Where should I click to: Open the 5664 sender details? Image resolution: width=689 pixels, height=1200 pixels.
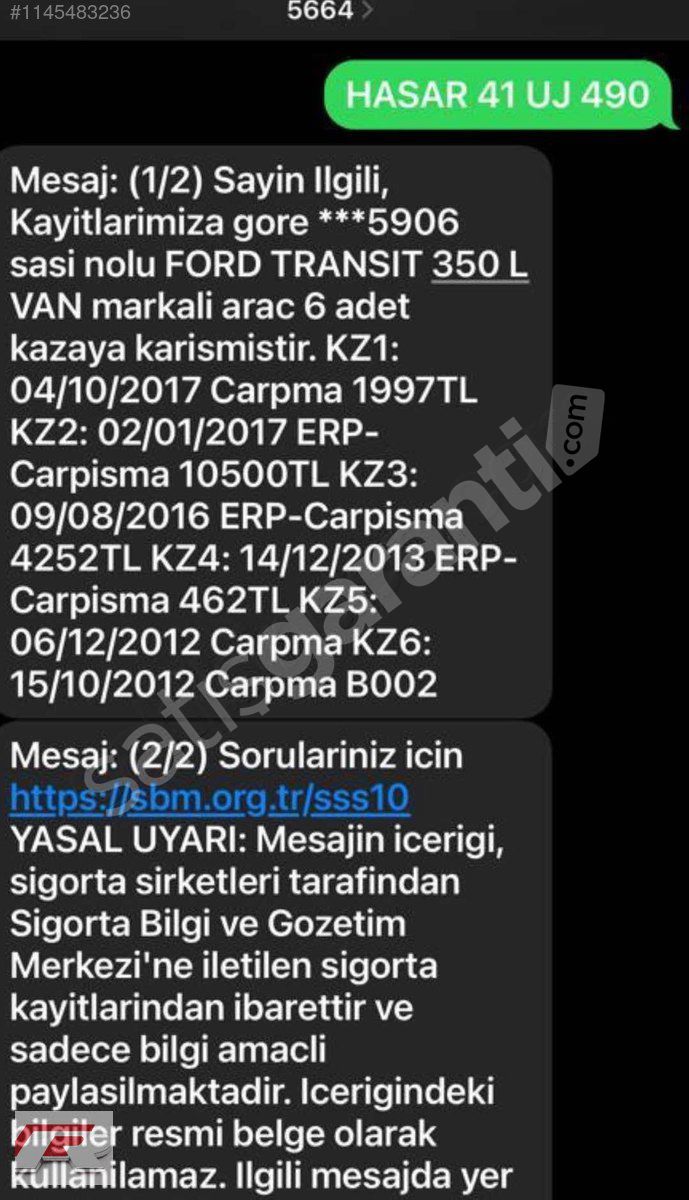click(x=330, y=11)
